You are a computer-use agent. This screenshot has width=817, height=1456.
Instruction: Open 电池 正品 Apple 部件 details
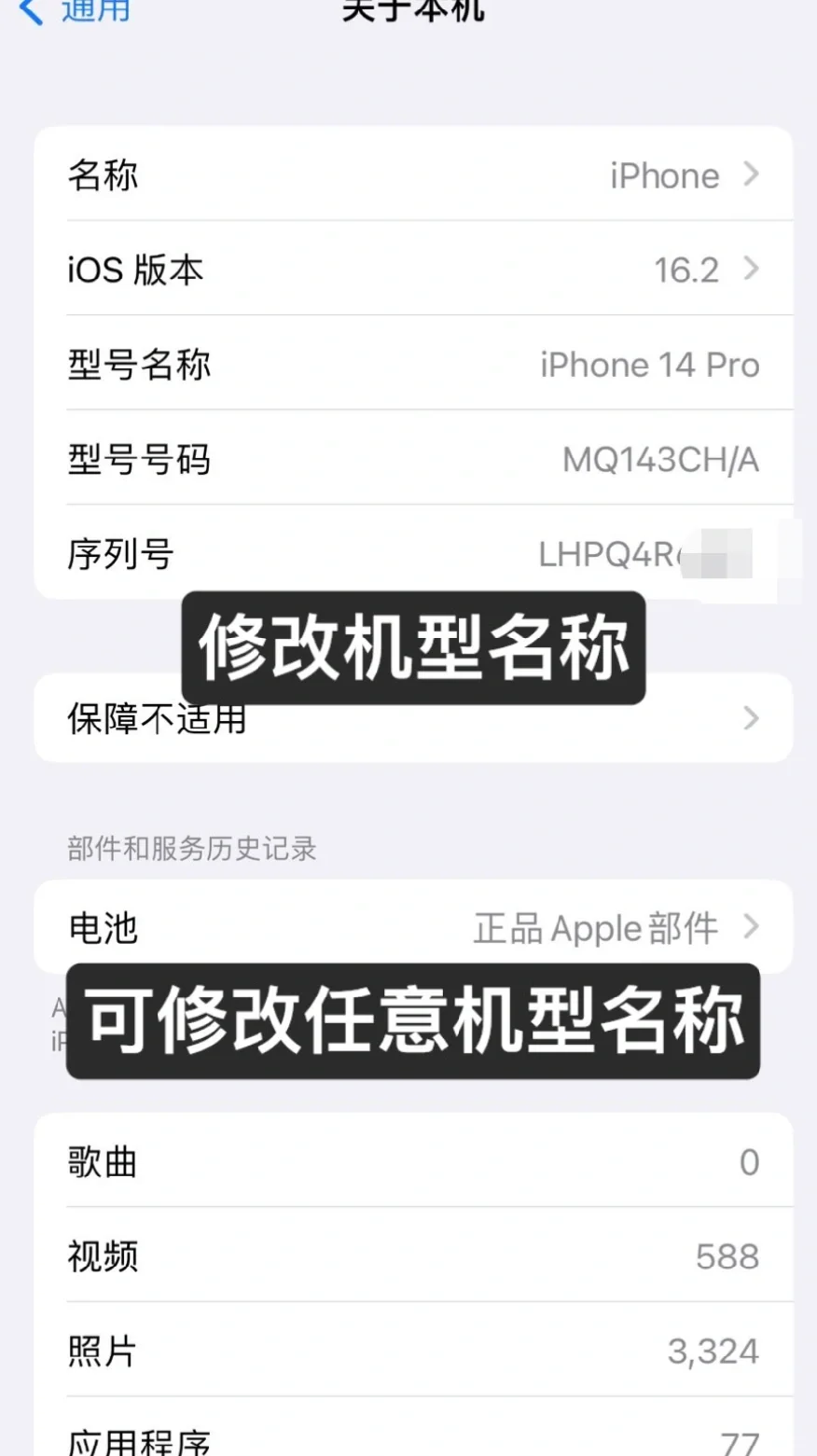tap(410, 926)
